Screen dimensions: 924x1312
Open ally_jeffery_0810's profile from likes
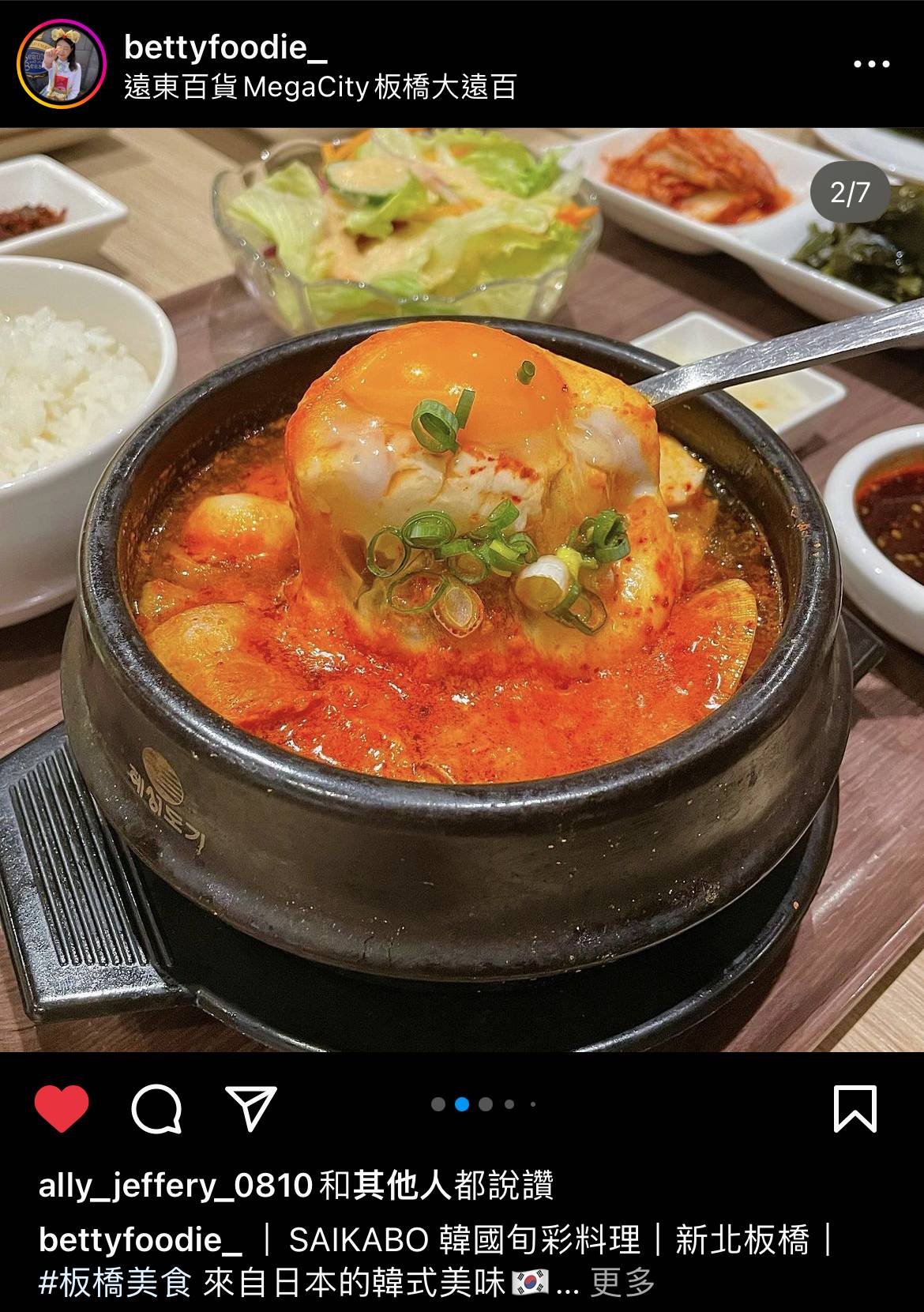[175, 1186]
